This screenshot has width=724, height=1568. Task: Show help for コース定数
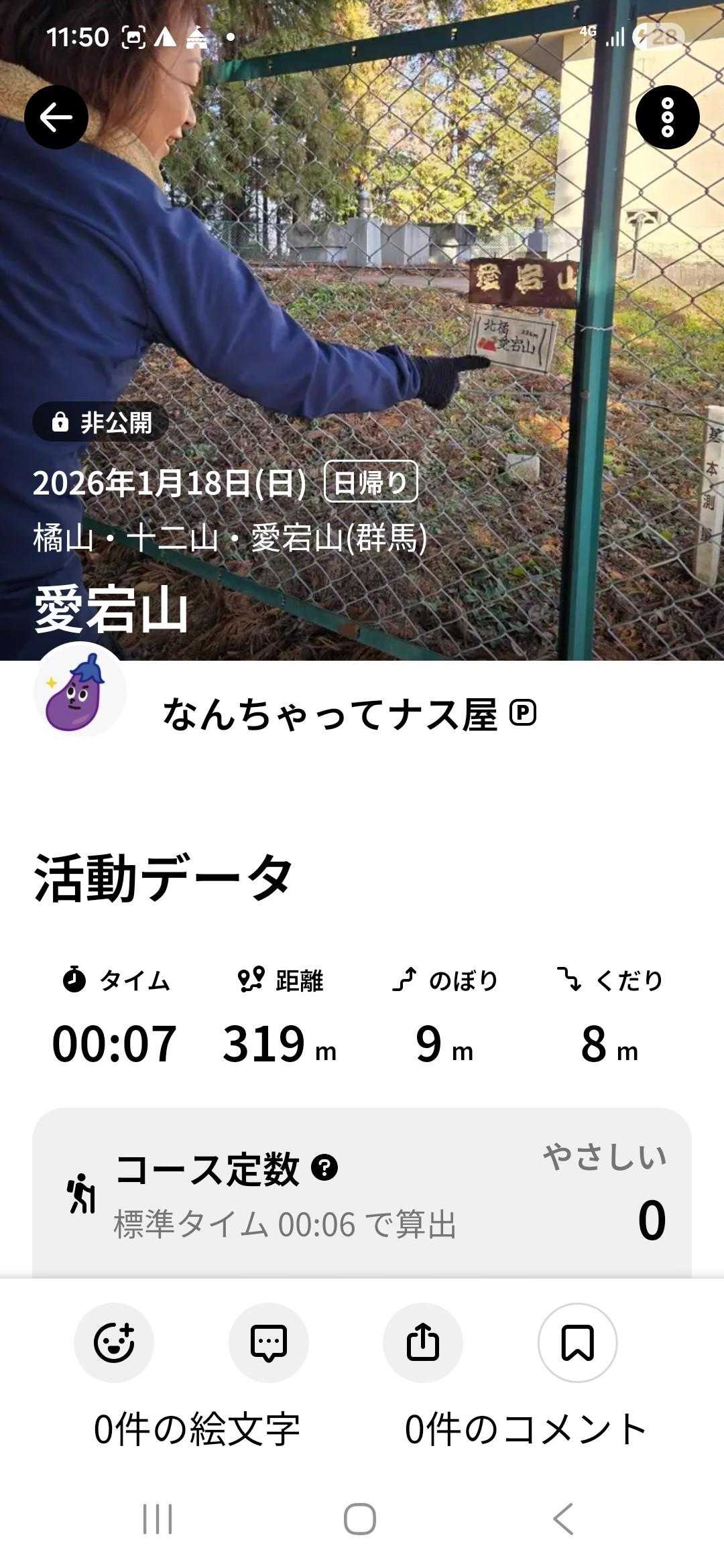click(324, 1168)
